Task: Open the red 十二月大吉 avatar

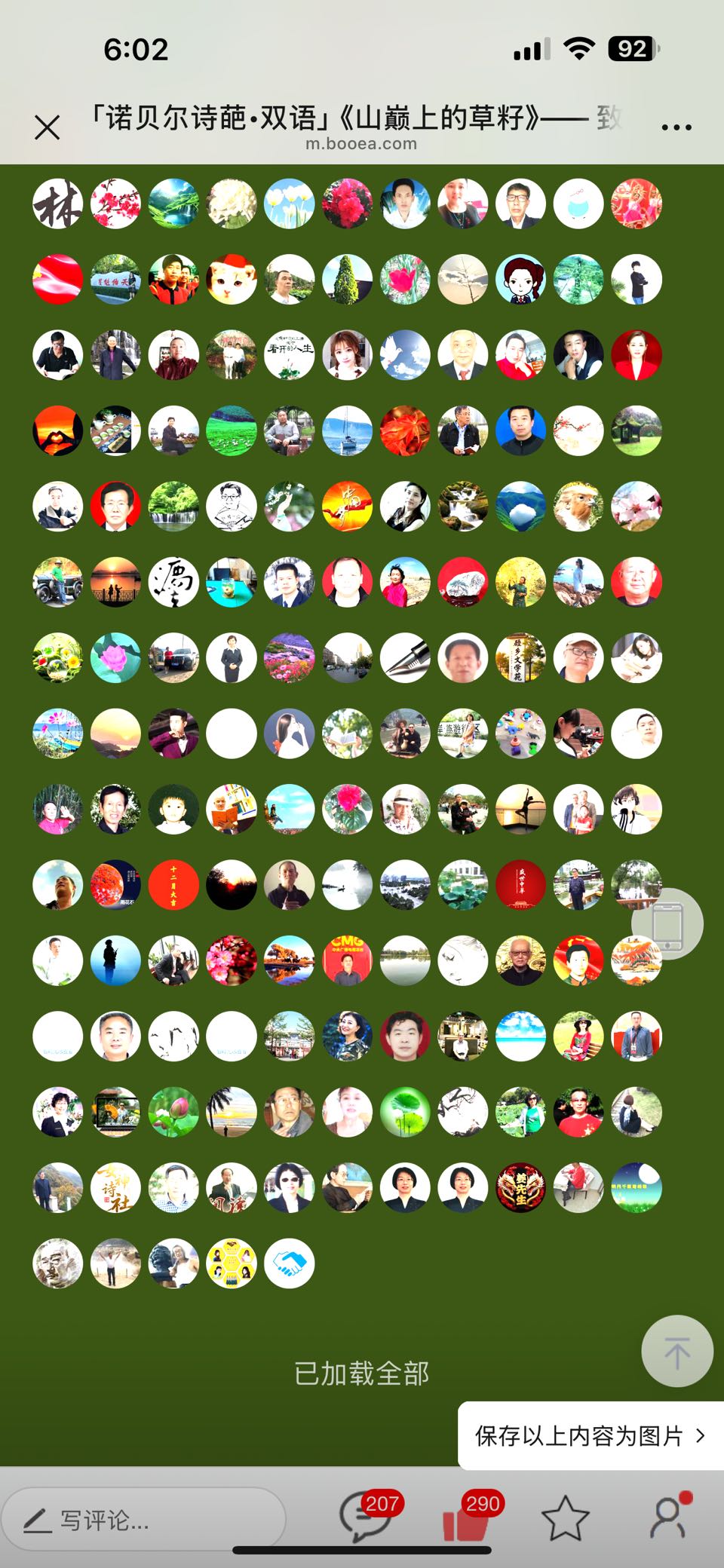Action: 173,885
